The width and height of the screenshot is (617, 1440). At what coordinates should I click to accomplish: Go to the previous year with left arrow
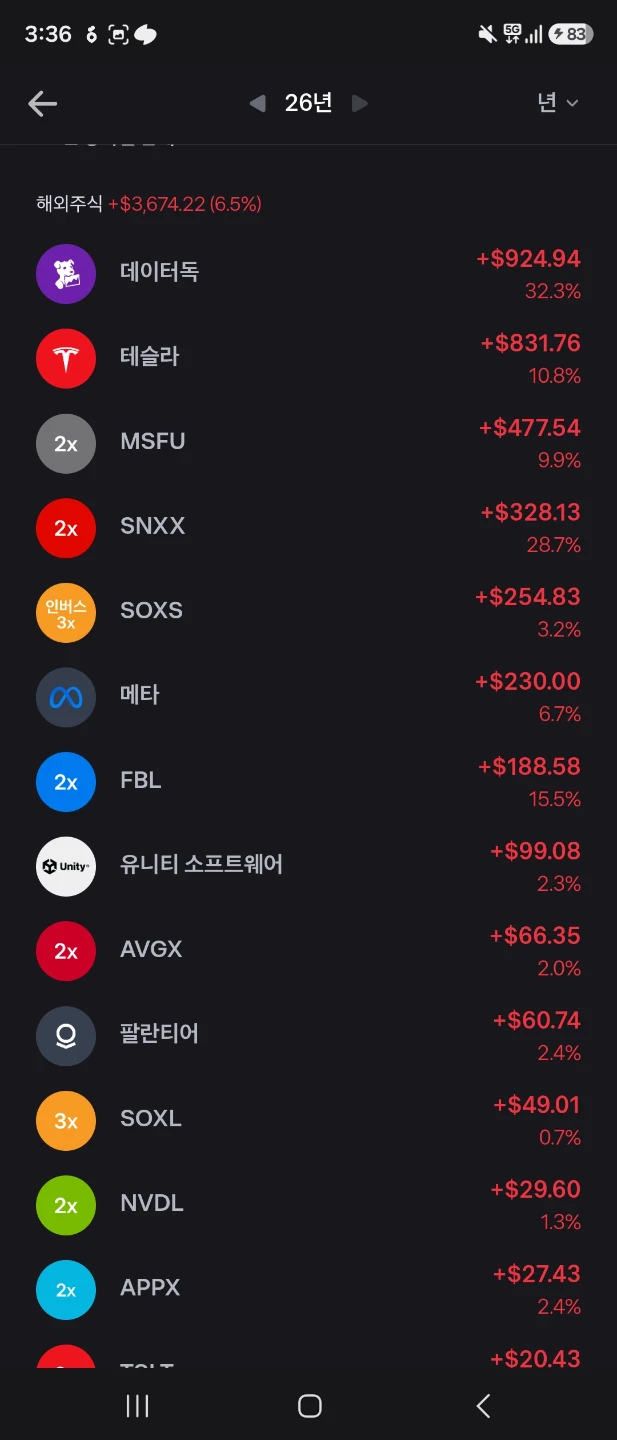coord(258,103)
